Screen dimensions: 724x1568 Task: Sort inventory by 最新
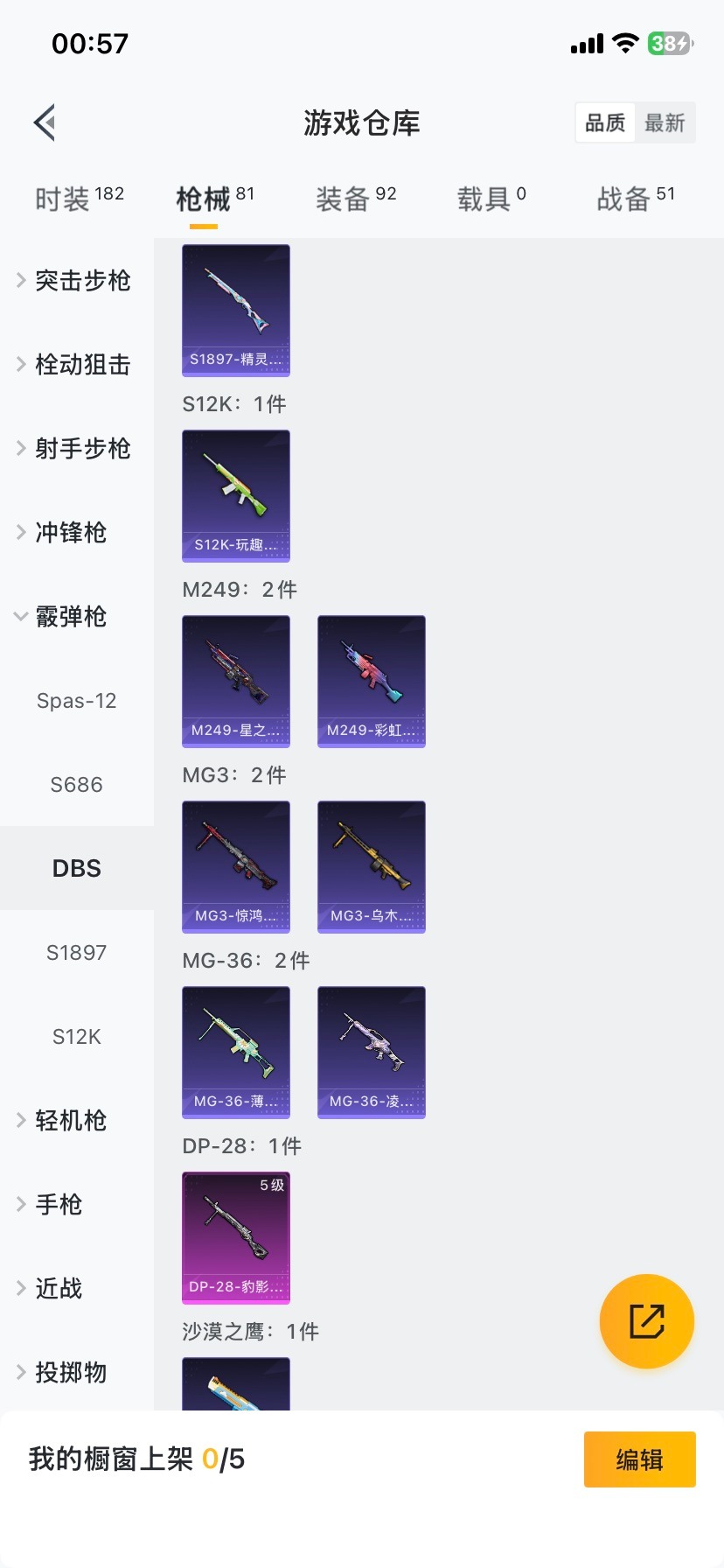pos(665,122)
